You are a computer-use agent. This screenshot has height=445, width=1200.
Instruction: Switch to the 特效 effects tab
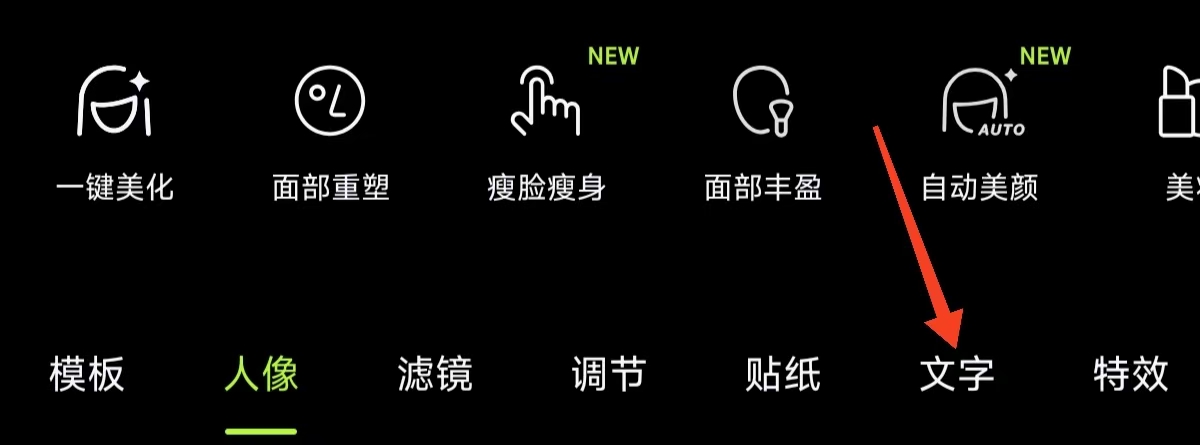(x=1131, y=376)
